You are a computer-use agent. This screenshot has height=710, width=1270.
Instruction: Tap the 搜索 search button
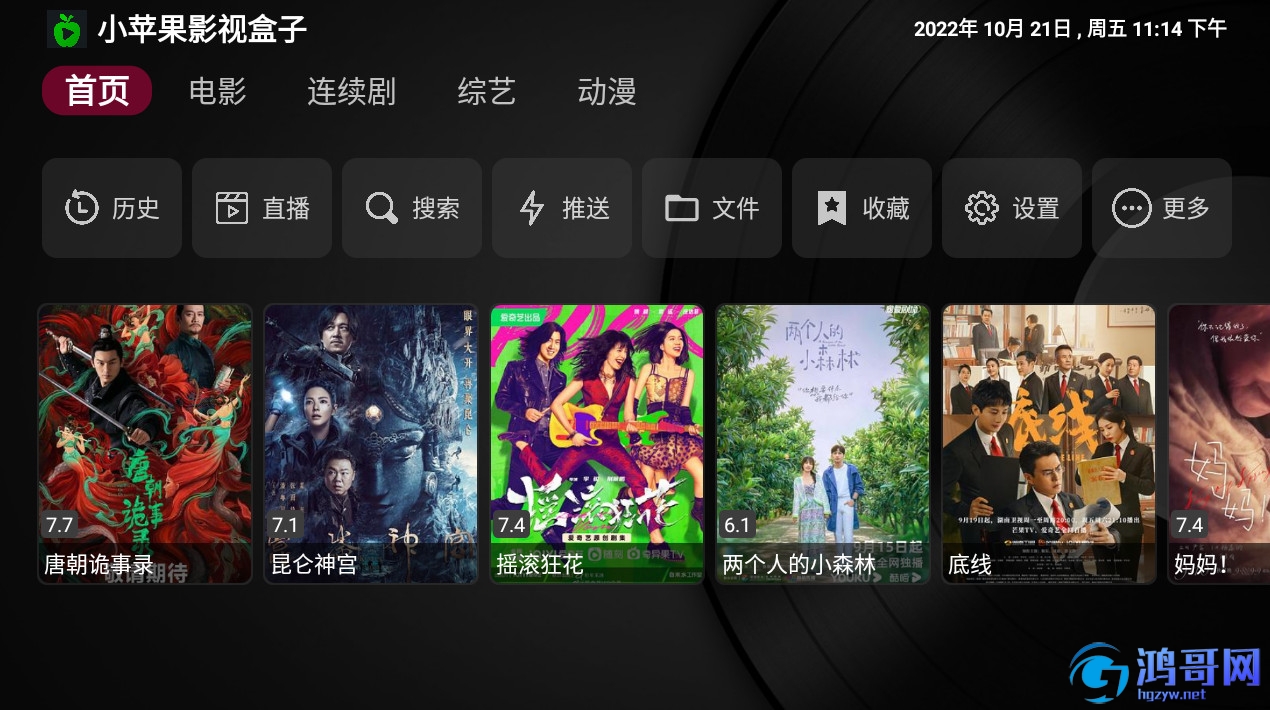tap(412, 208)
